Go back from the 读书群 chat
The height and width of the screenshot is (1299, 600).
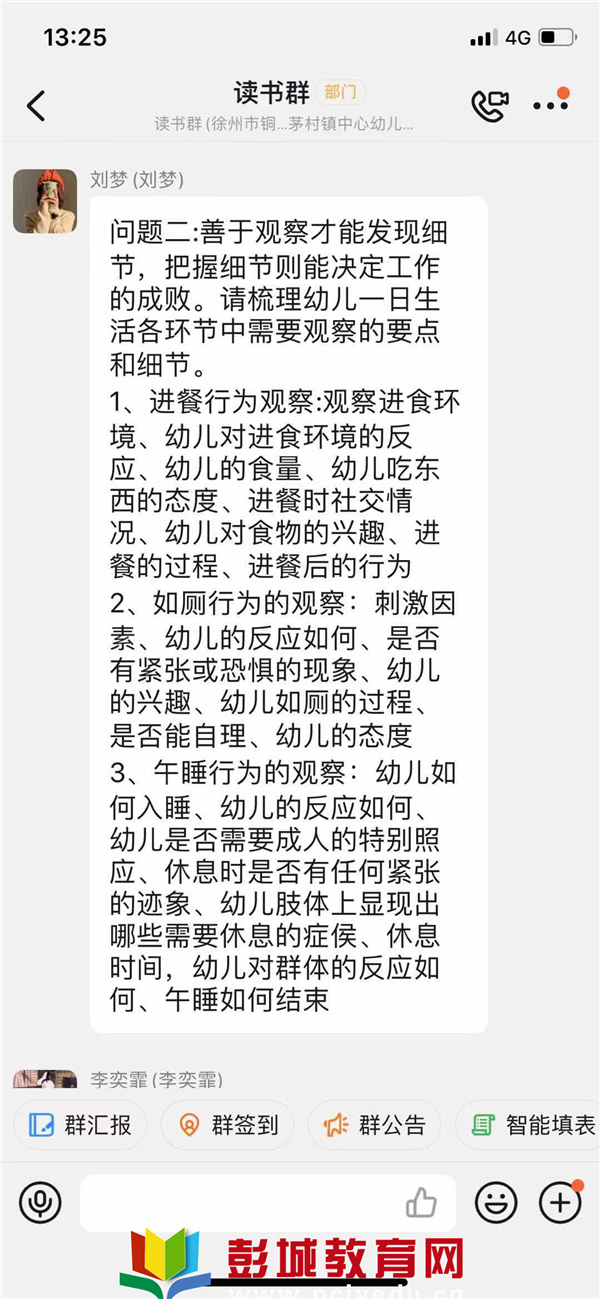tap(36, 105)
